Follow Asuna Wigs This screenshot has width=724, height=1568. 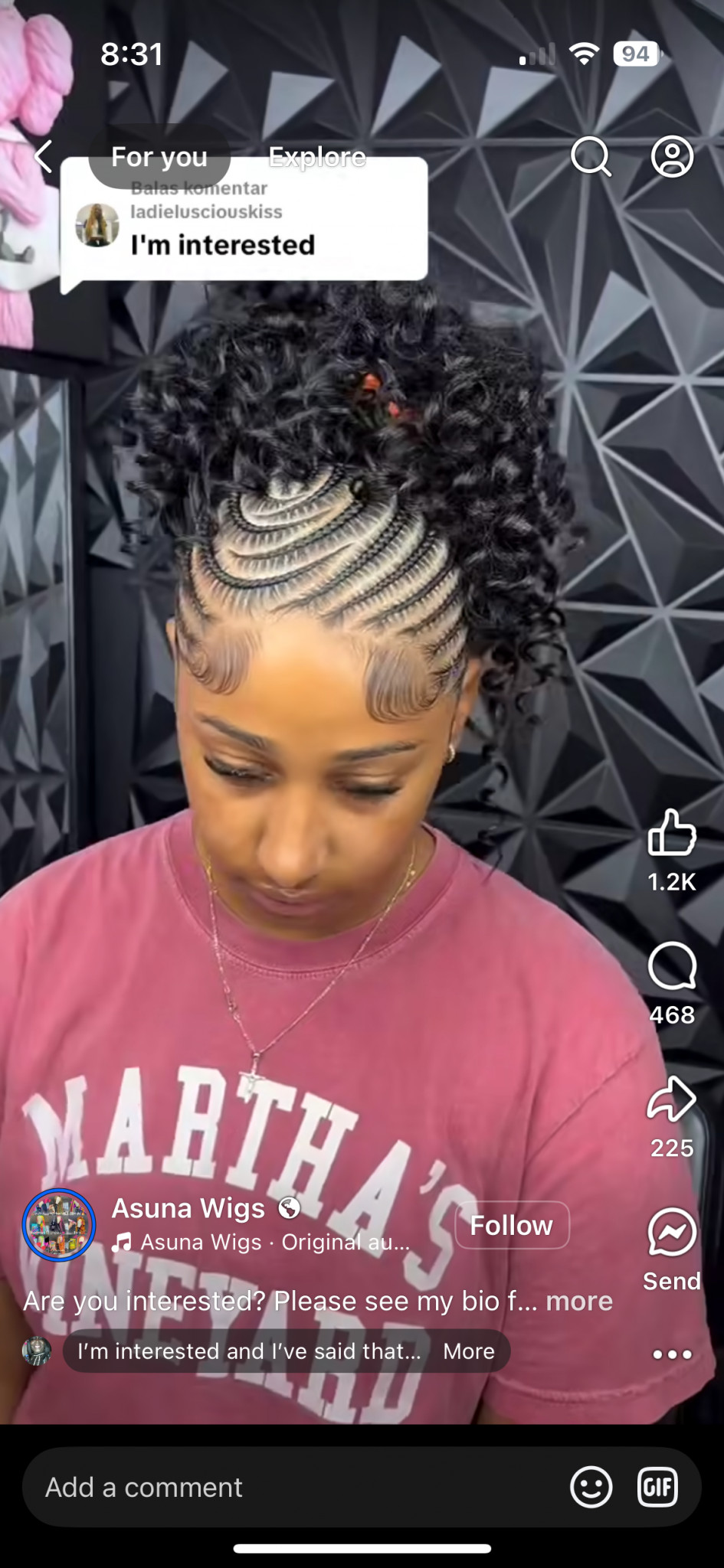[x=512, y=1225]
